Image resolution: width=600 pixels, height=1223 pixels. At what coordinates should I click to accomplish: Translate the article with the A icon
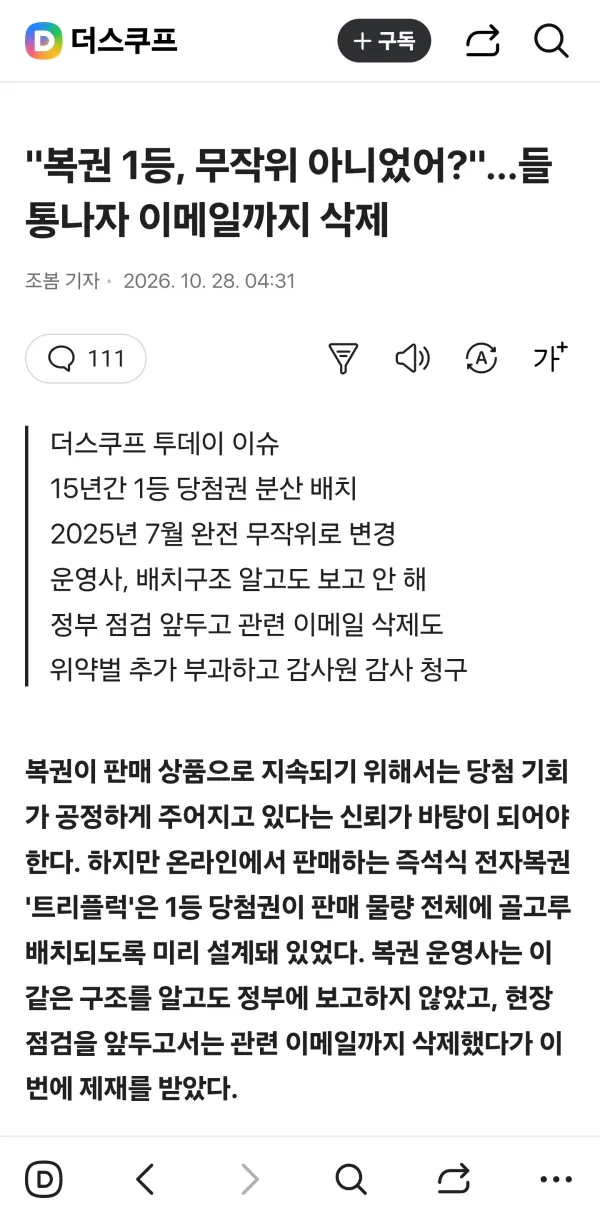(482, 358)
